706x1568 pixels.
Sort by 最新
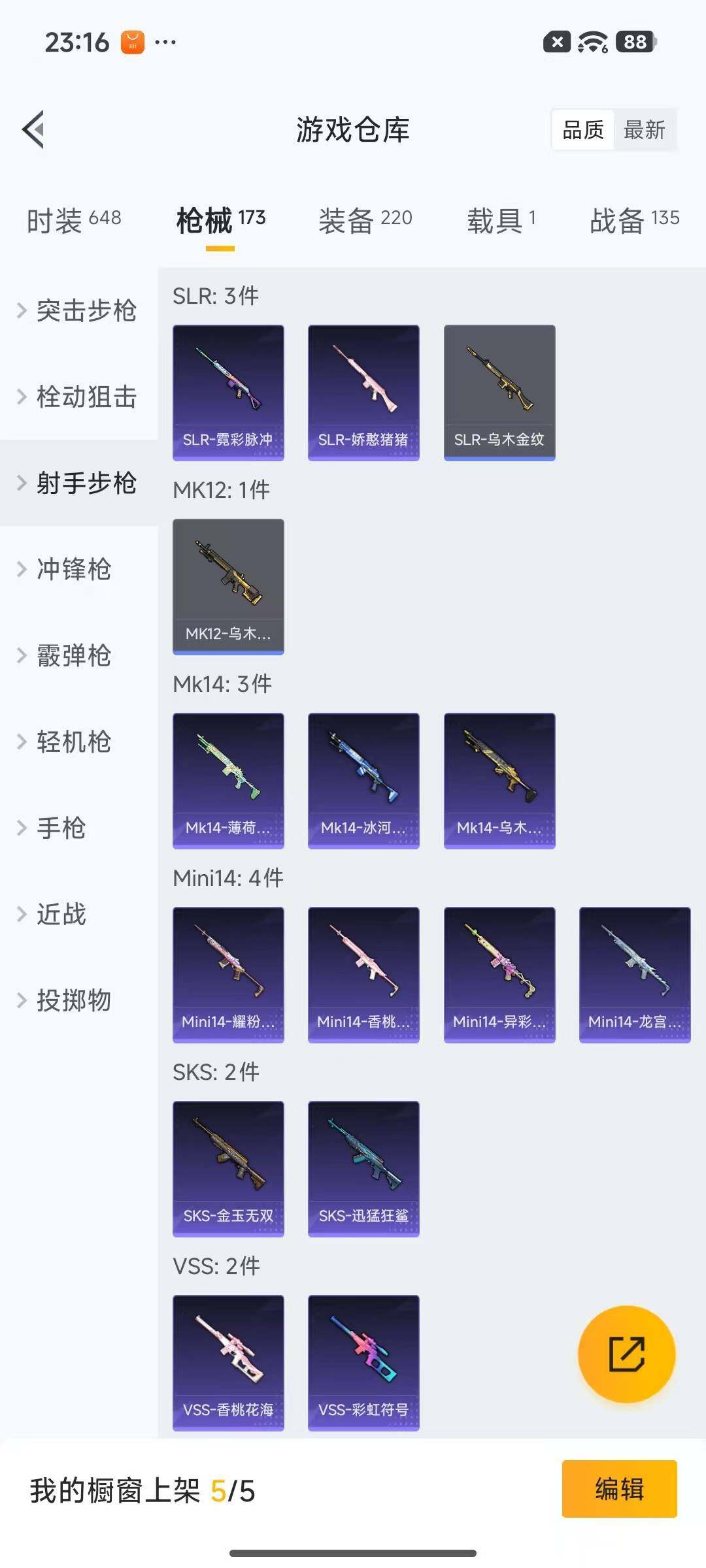[644, 130]
